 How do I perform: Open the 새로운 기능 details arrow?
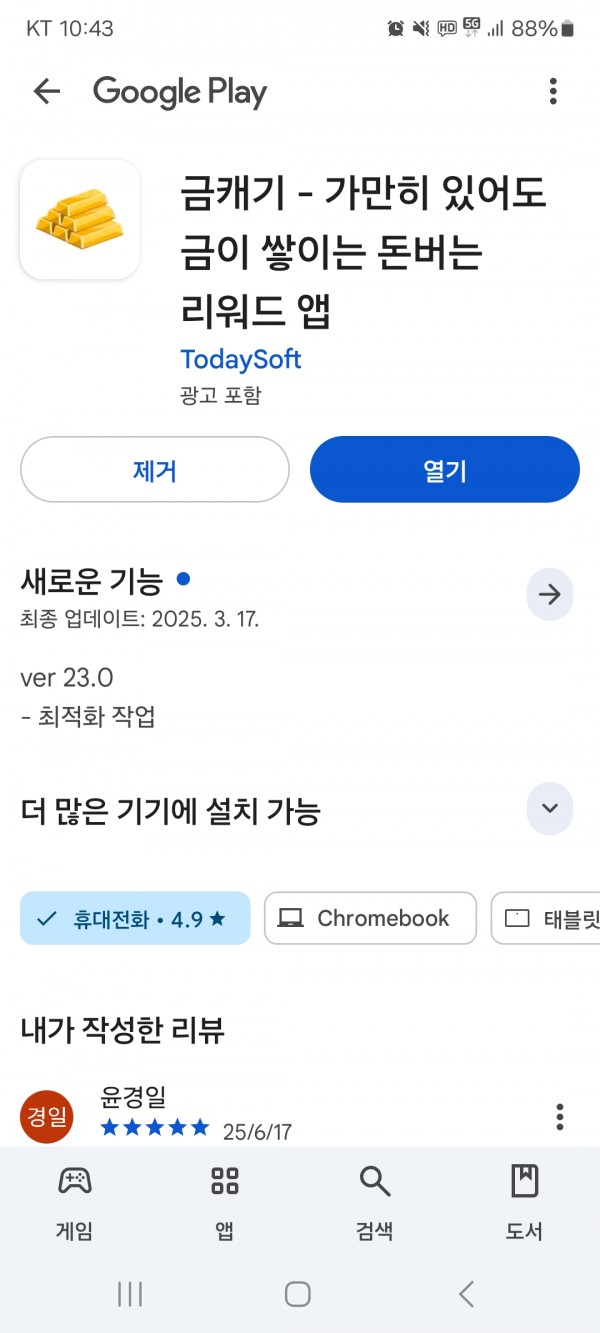550,595
